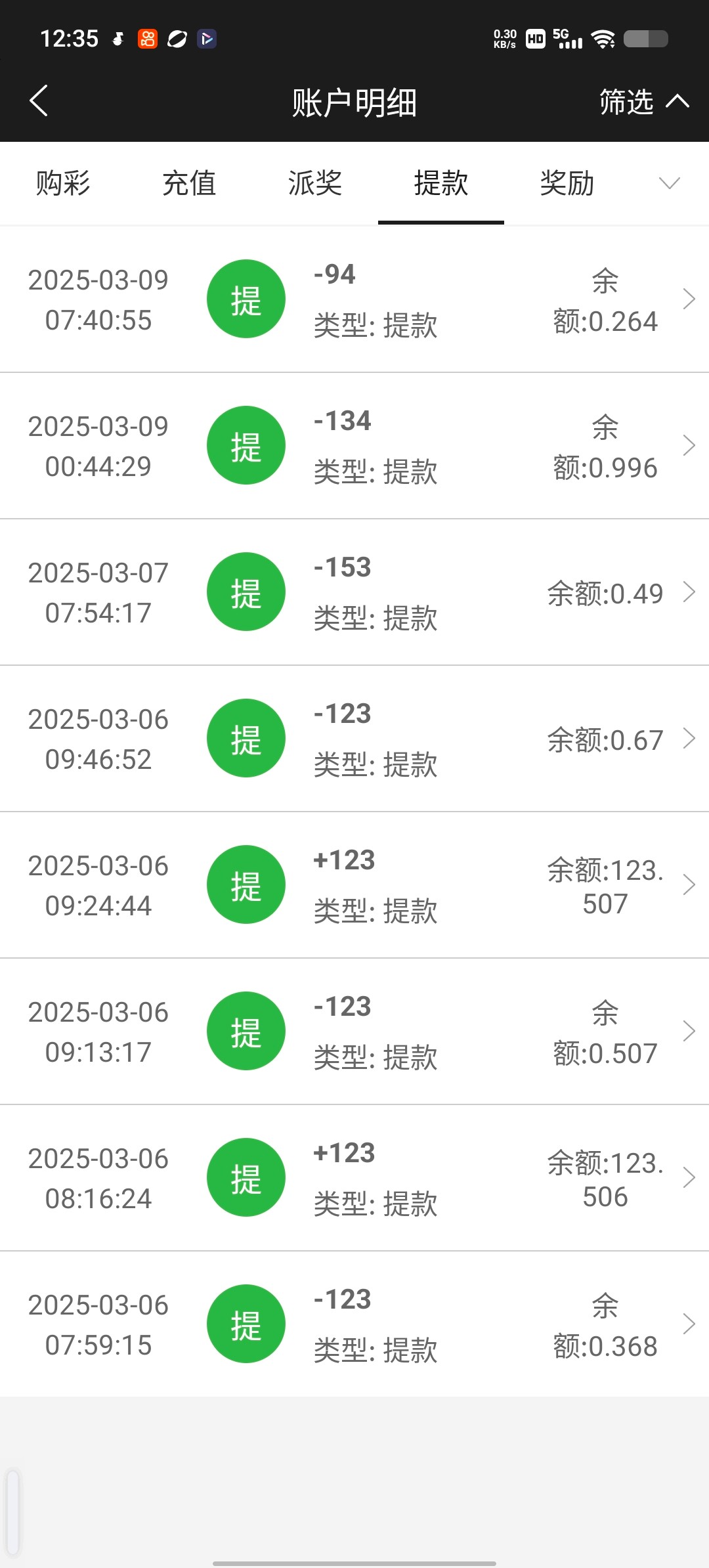Open the -134 withdrawal record
This screenshot has height=1568, width=709.
(x=354, y=446)
